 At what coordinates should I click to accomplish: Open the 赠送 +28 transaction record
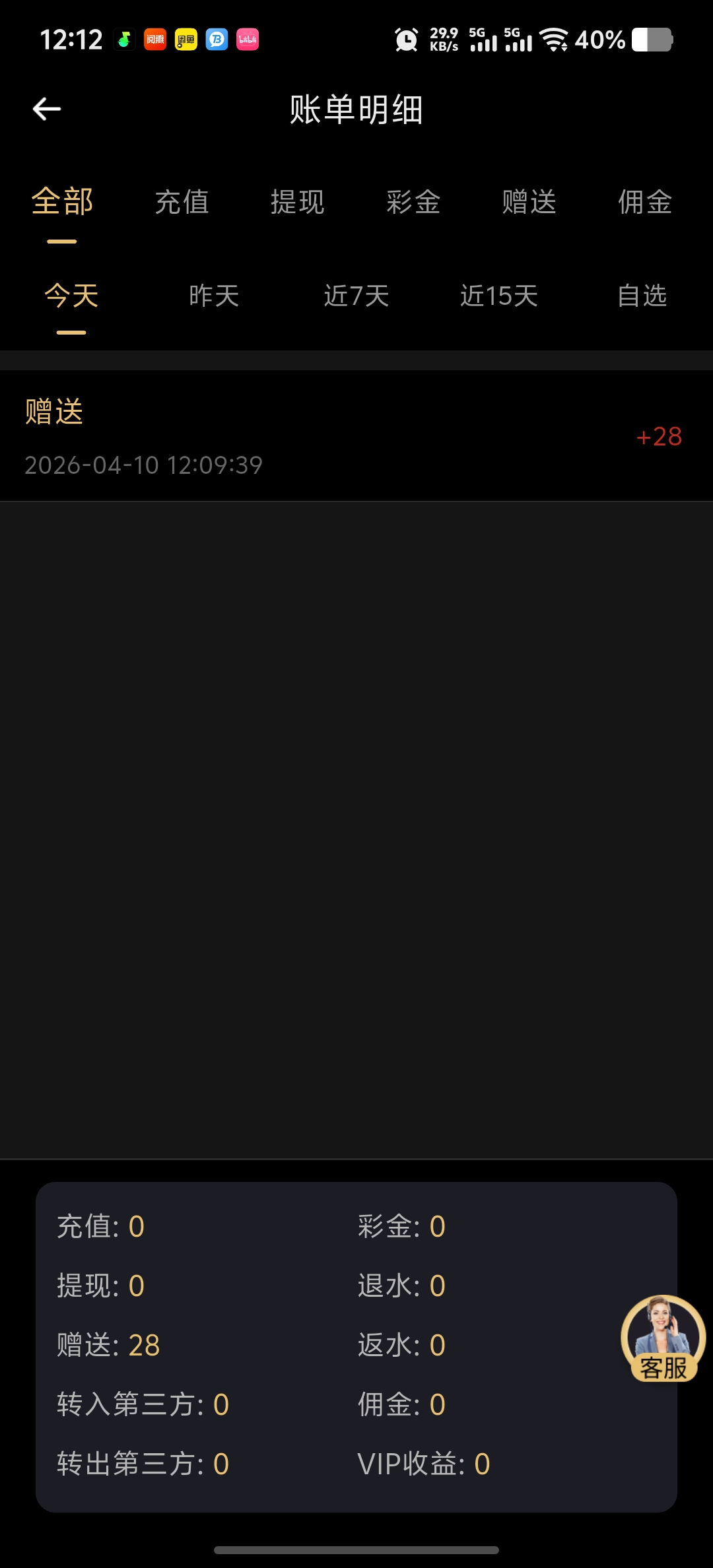click(x=356, y=436)
